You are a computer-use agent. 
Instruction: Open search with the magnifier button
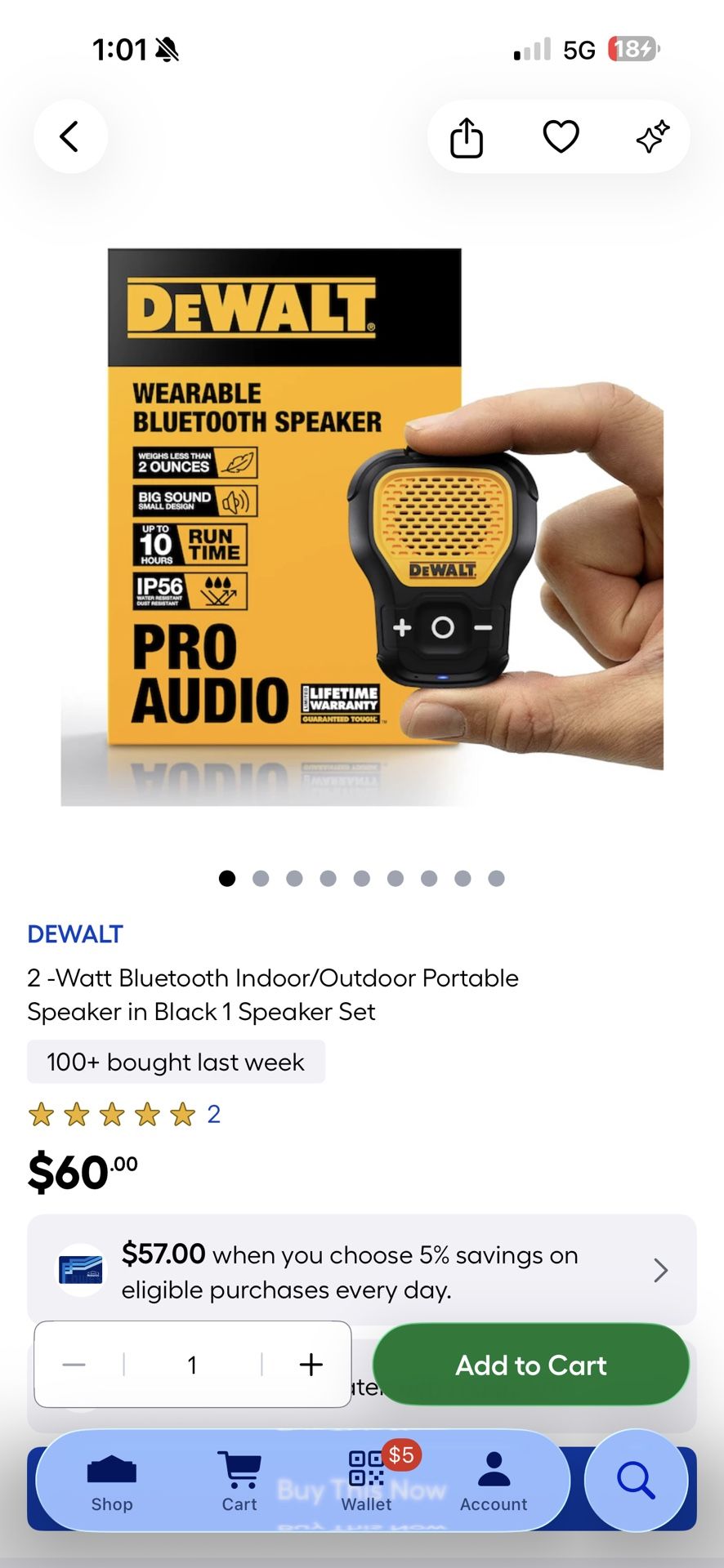[x=636, y=1480]
